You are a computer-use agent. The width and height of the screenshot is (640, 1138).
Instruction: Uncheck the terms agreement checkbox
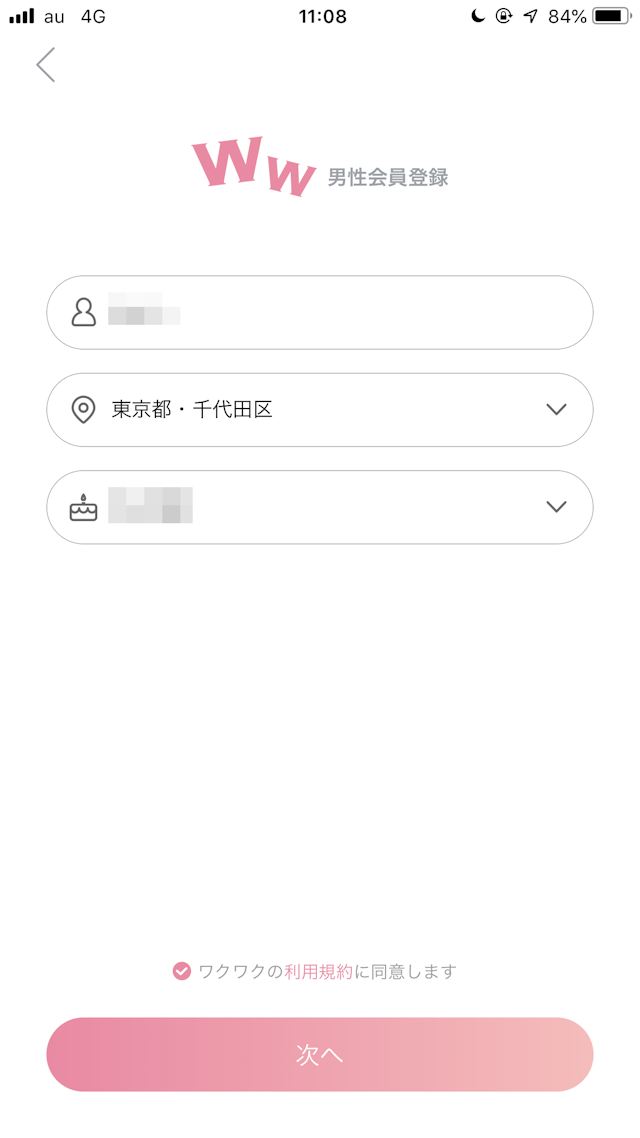181,971
